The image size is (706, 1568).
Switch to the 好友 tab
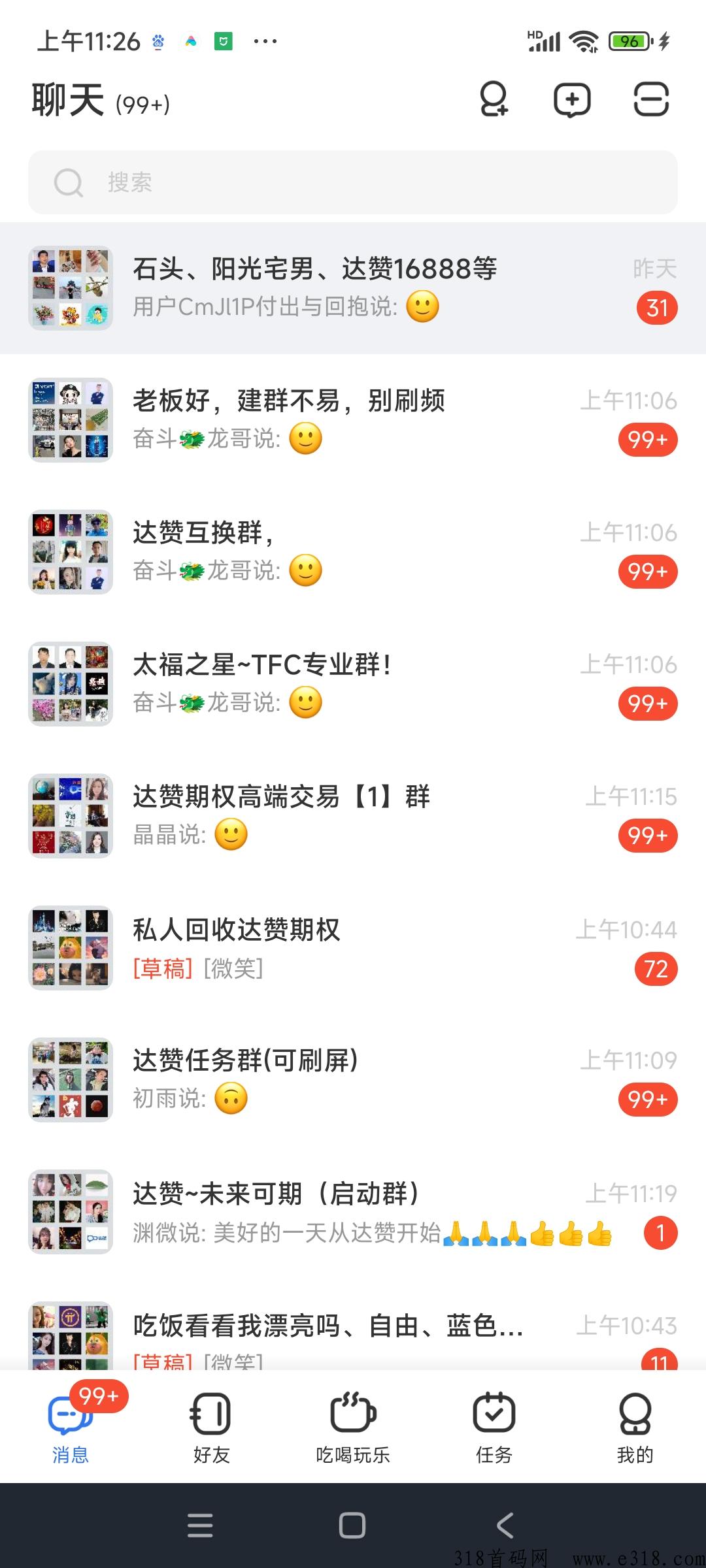211,1426
